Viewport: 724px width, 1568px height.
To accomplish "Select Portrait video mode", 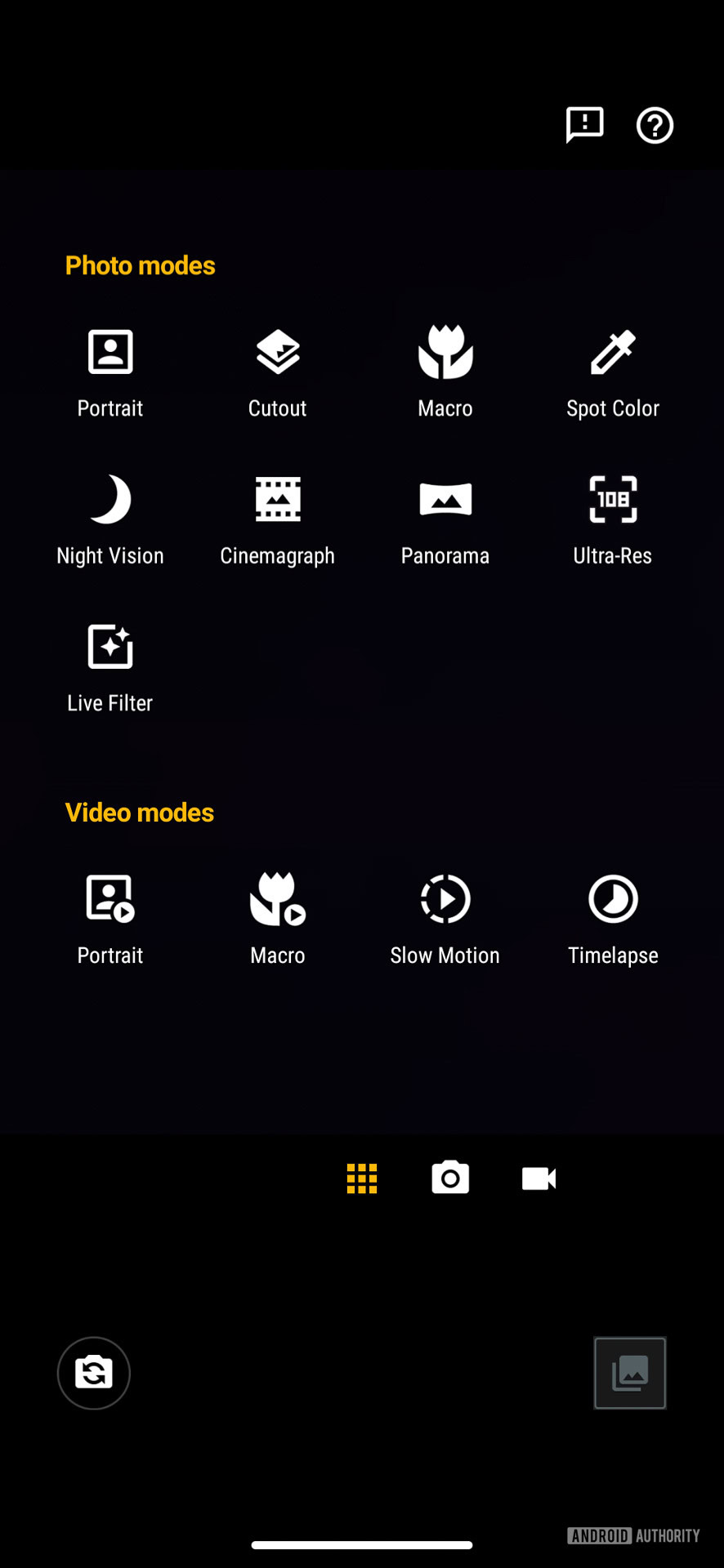I will 110,920.
